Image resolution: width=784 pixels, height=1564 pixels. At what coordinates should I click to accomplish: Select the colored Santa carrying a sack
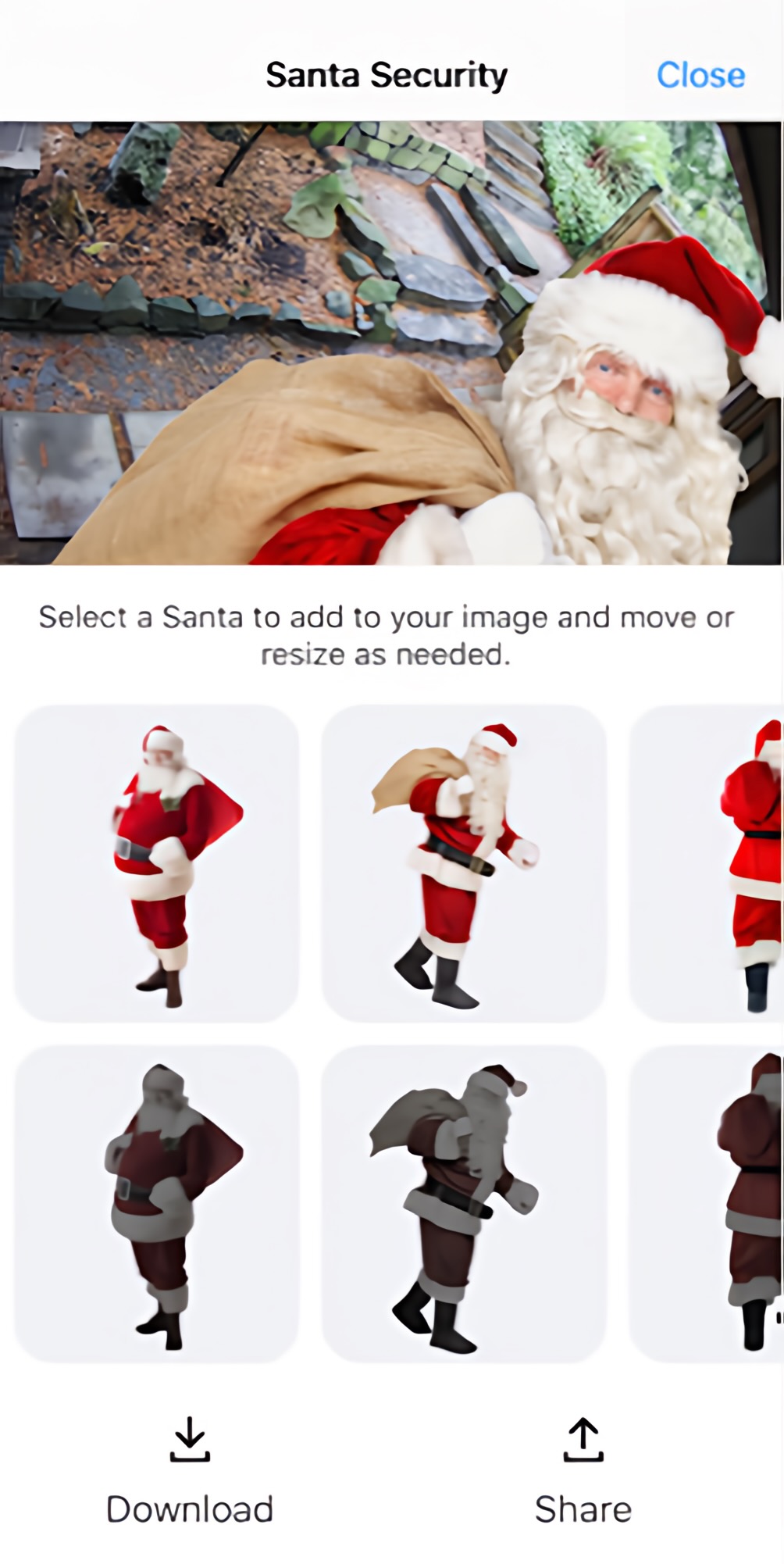(x=464, y=863)
